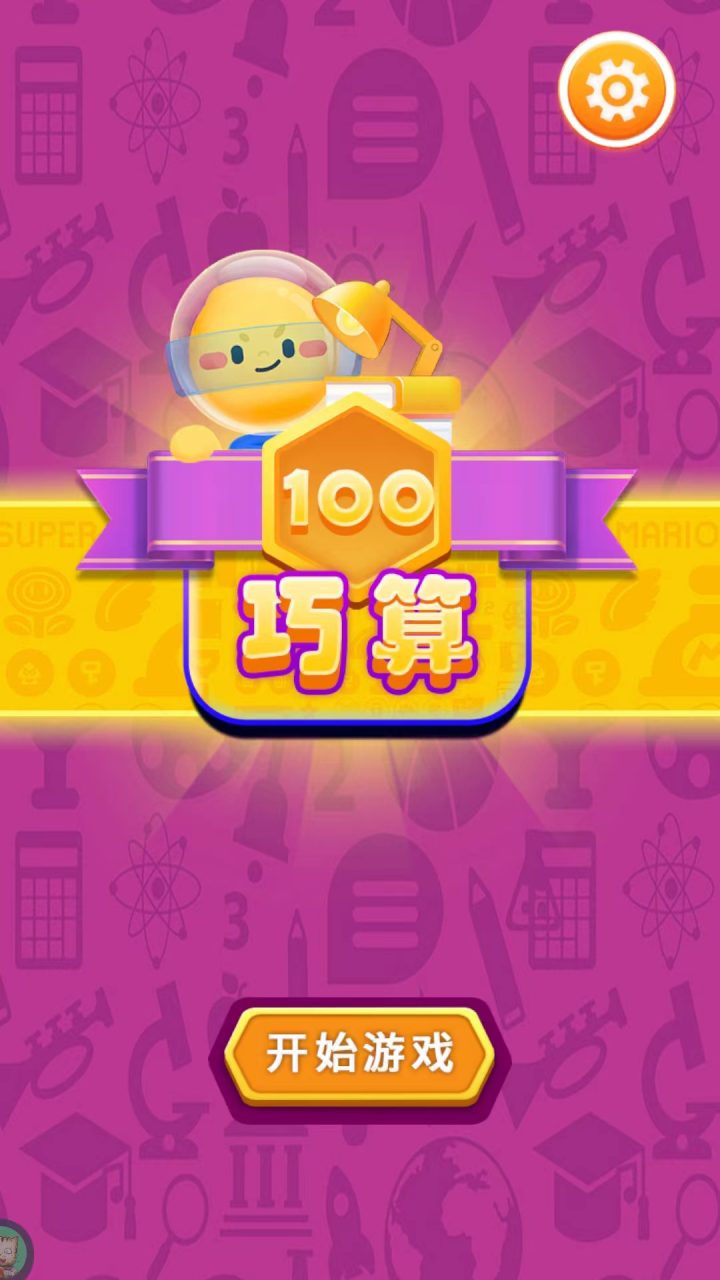This screenshot has height=1280, width=720.
Task: Tap the 开始游戏 start button
Action: click(360, 1055)
